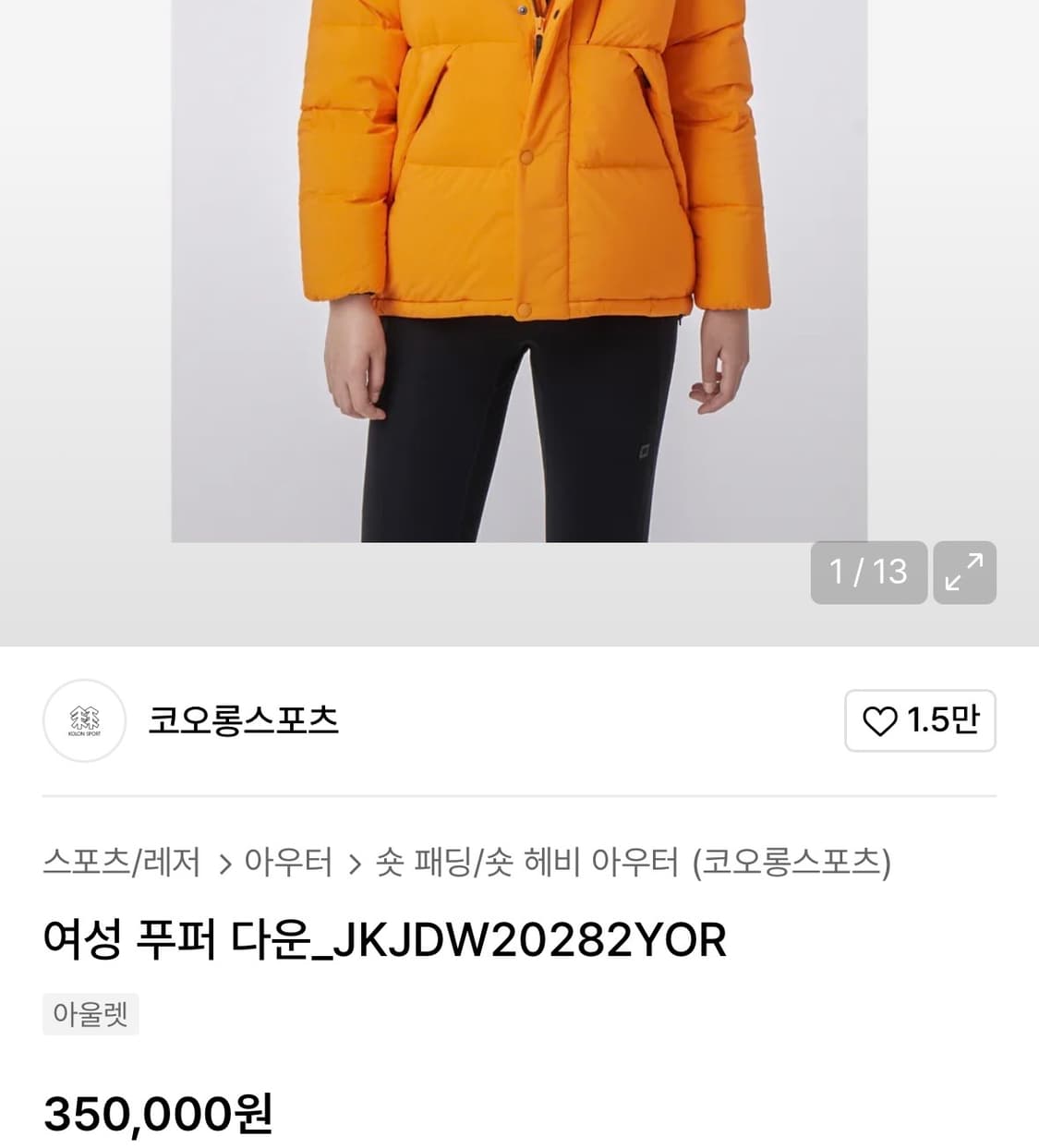This screenshot has height=1148, width=1039.
Task: Select the heart outline inside the like button
Action: pos(884,721)
